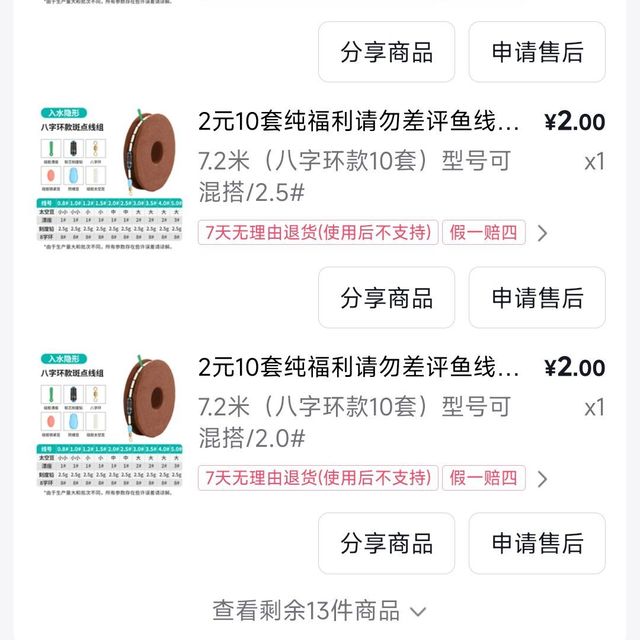The height and width of the screenshot is (640, 640).
Task: Tap 申请售后 for the 混搭/2.0# item
Action: click(537, 543)
